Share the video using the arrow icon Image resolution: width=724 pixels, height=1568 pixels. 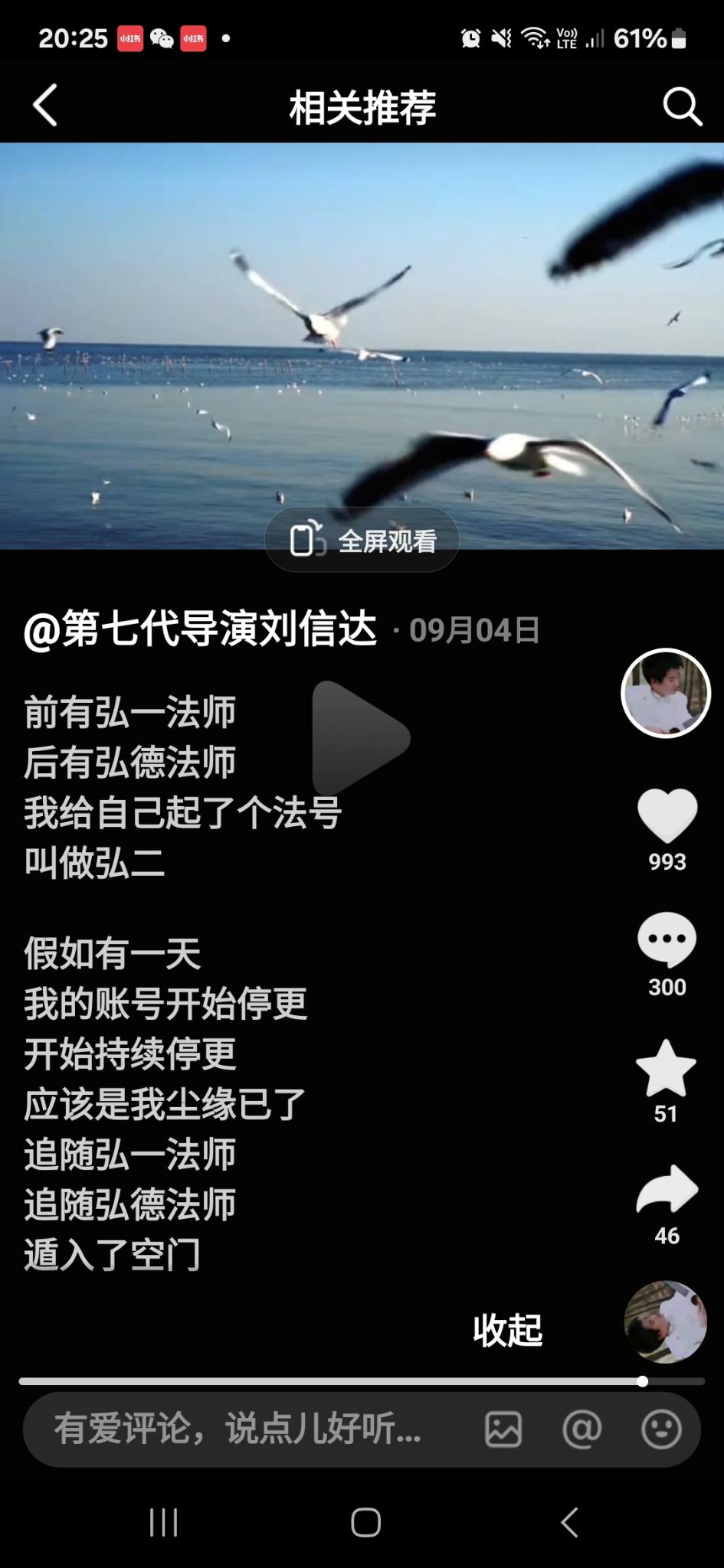pyautogui.click(x=667, y=1190)
